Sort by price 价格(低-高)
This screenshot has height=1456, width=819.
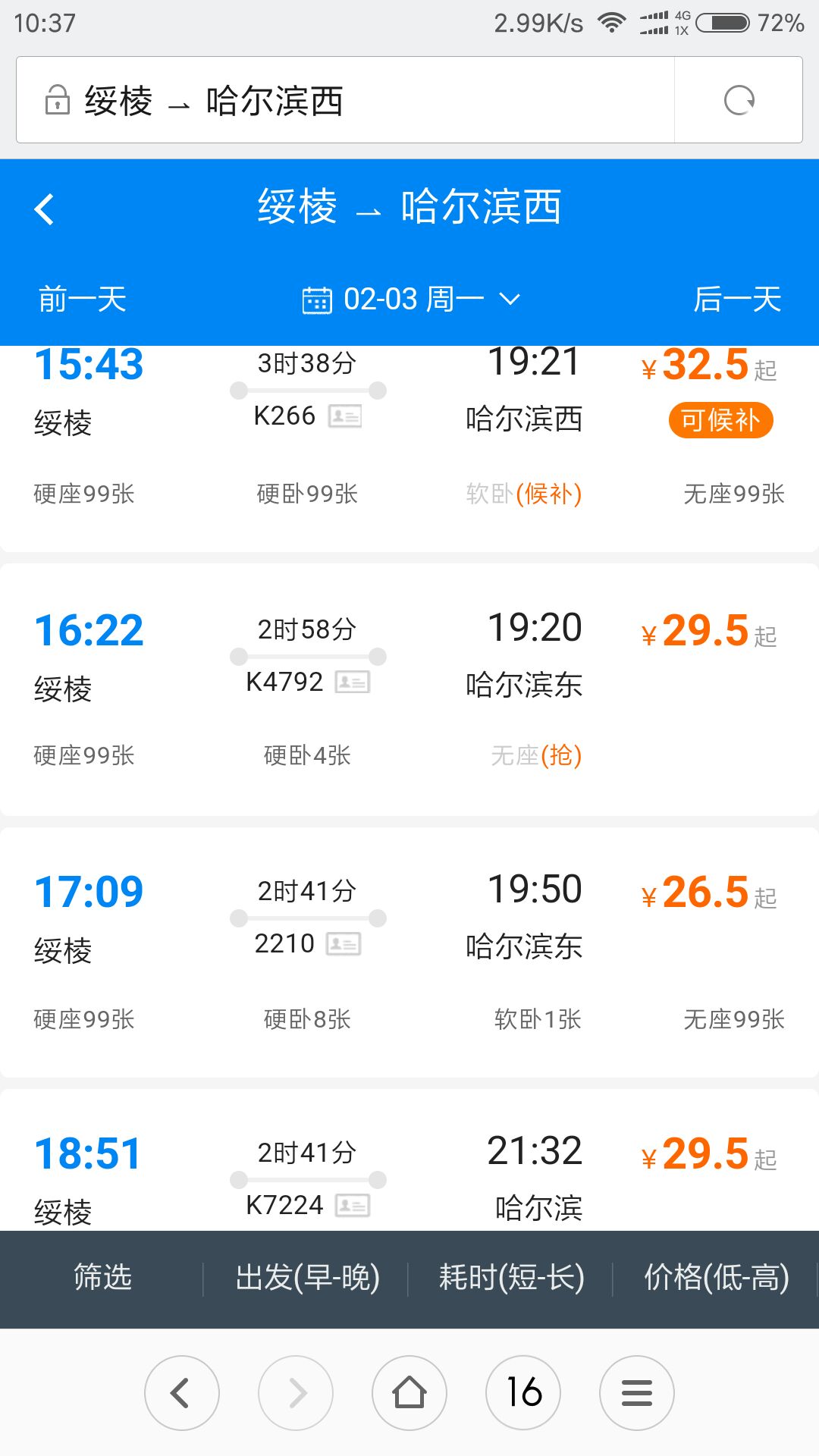(x=717, y=1278)
